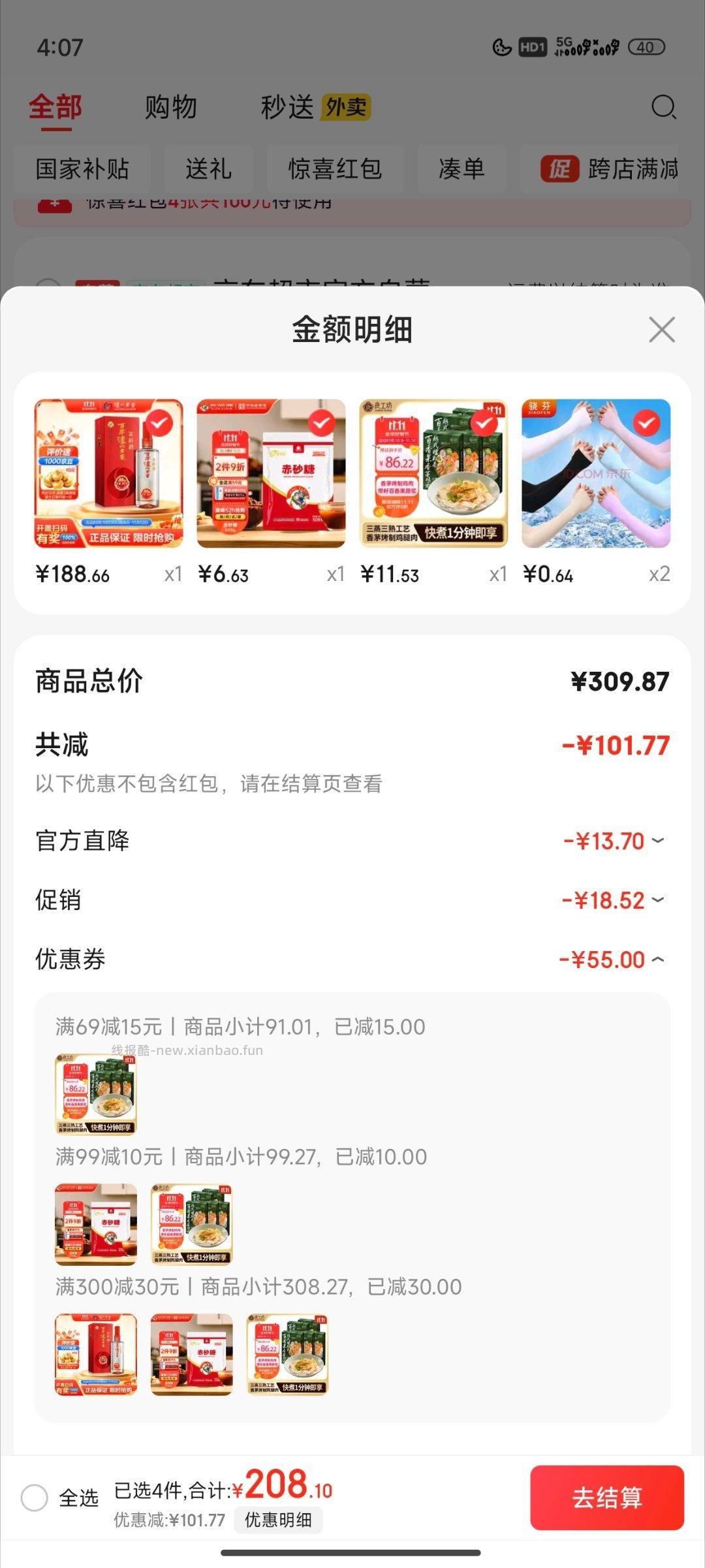
Task: Stay on the 全部 tab
Action: tap(55, 106)
